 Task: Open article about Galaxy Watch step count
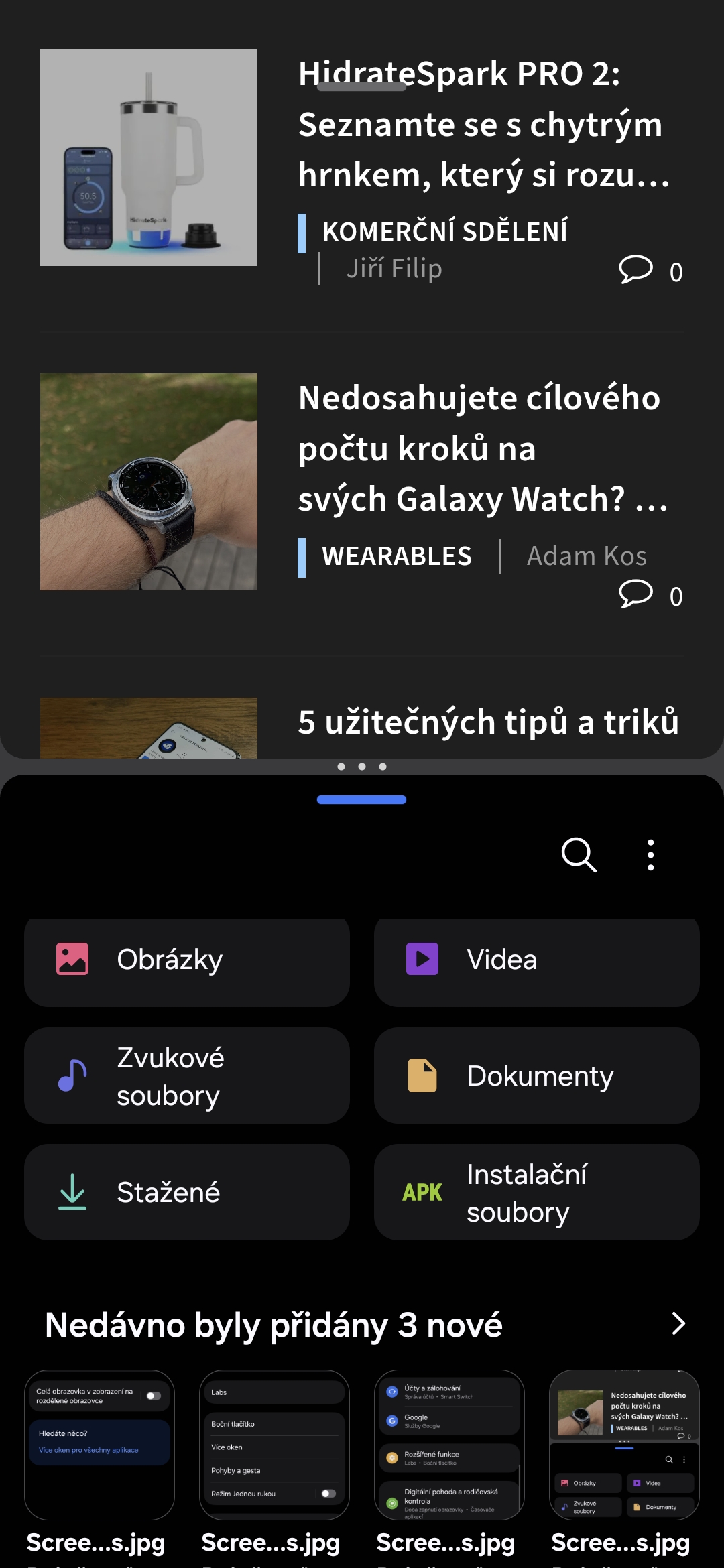[x=481, y=448]
